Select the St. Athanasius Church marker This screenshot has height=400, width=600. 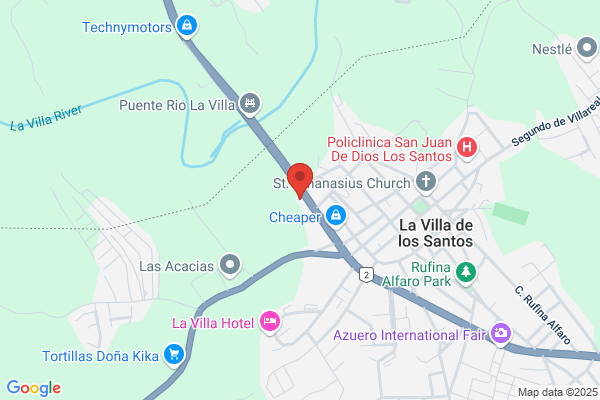(426, 182)
